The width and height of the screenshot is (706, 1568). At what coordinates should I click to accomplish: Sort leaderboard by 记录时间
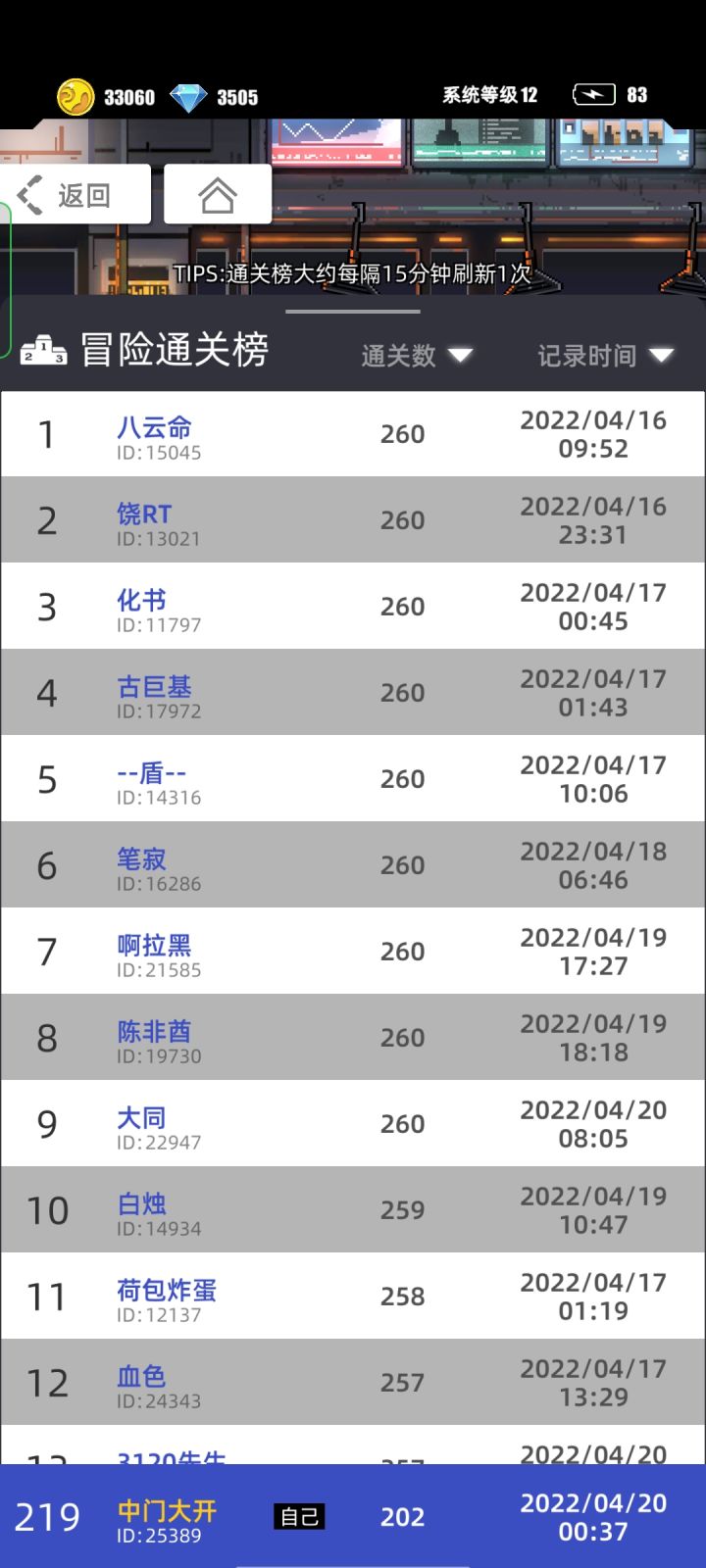605,356
